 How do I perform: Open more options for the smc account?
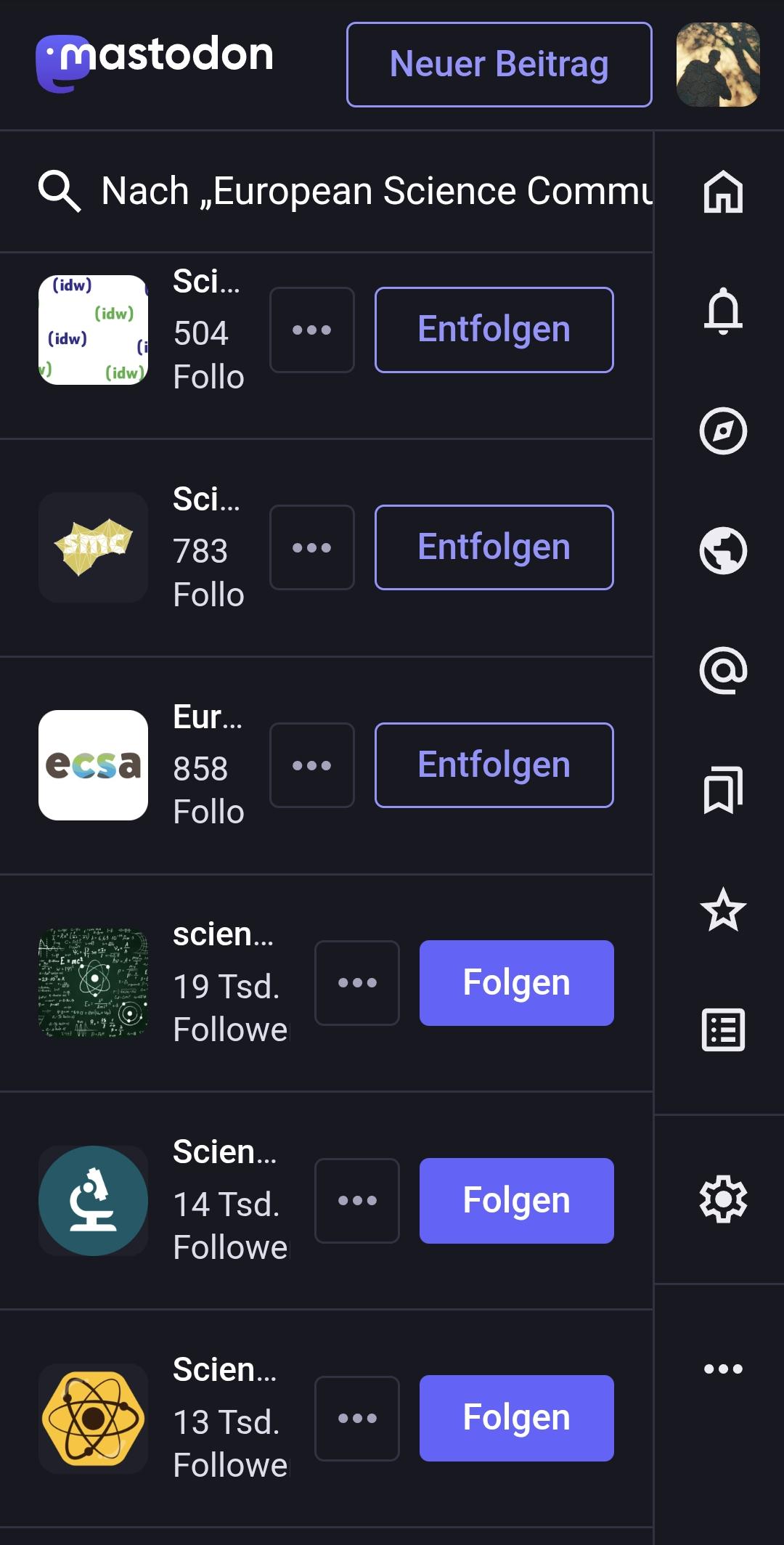point(312,547)
